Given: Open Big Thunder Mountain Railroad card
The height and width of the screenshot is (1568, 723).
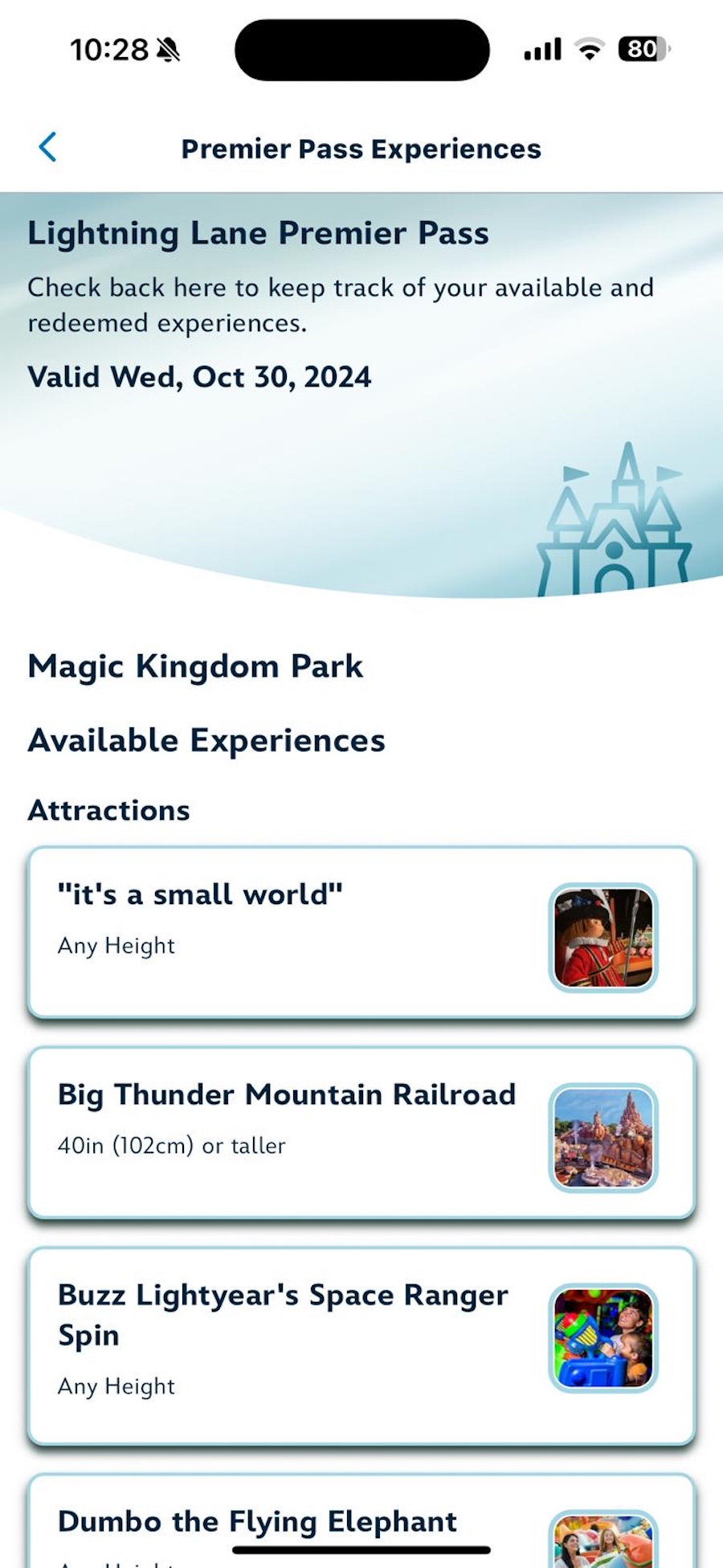Looking at the screenshot, I should pyautogui.click(x=361, y=1132).
